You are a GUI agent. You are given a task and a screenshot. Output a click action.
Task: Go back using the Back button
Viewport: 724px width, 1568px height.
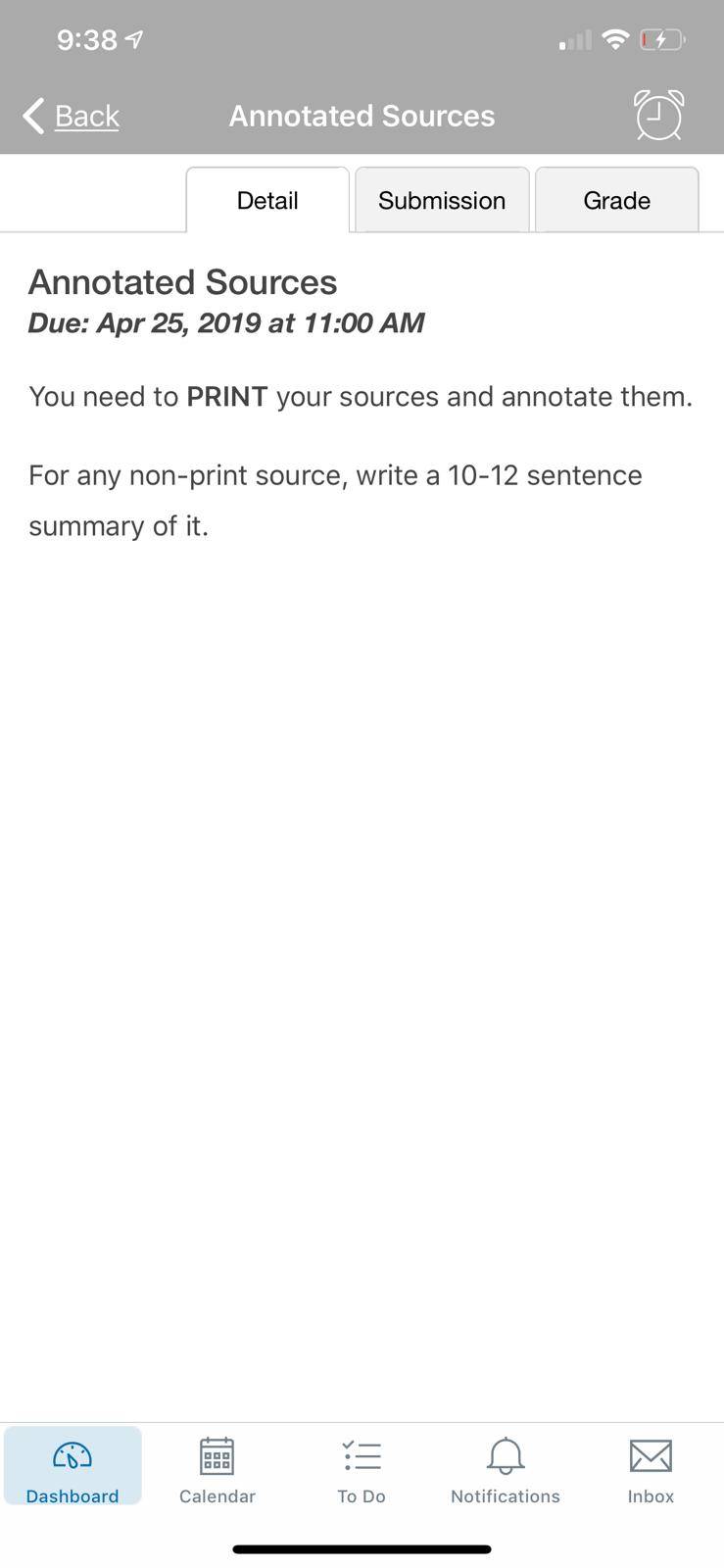(71, 116)
